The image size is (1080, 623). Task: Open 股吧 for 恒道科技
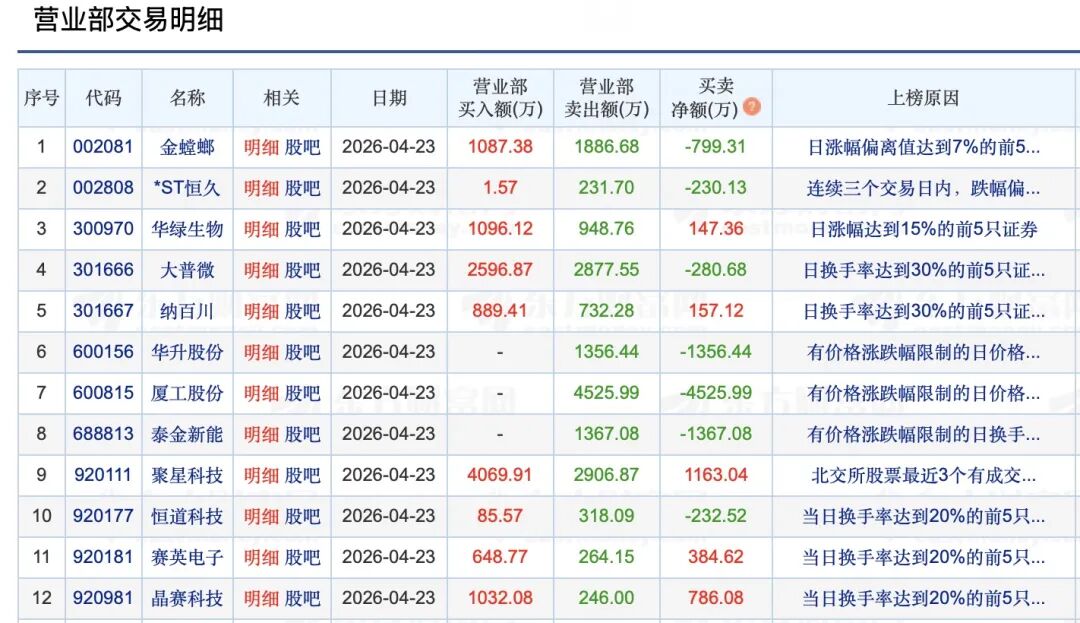[302, 516]
